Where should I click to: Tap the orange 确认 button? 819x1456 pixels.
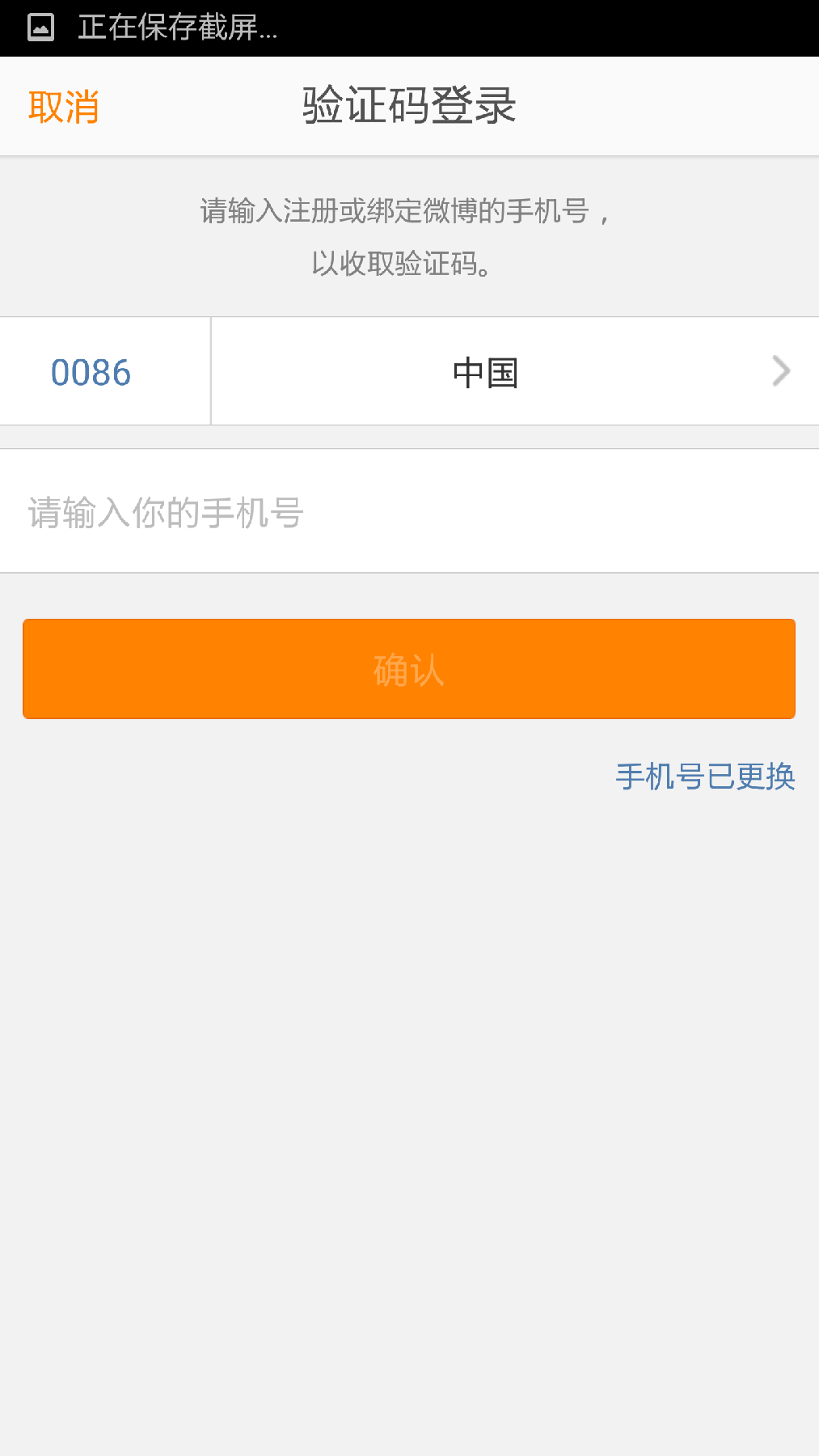[x=409, y=669]
